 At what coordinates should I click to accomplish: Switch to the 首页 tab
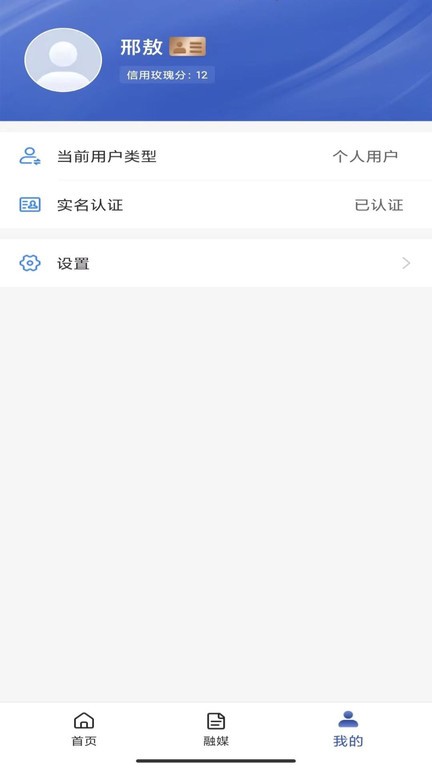click(84, 729)
